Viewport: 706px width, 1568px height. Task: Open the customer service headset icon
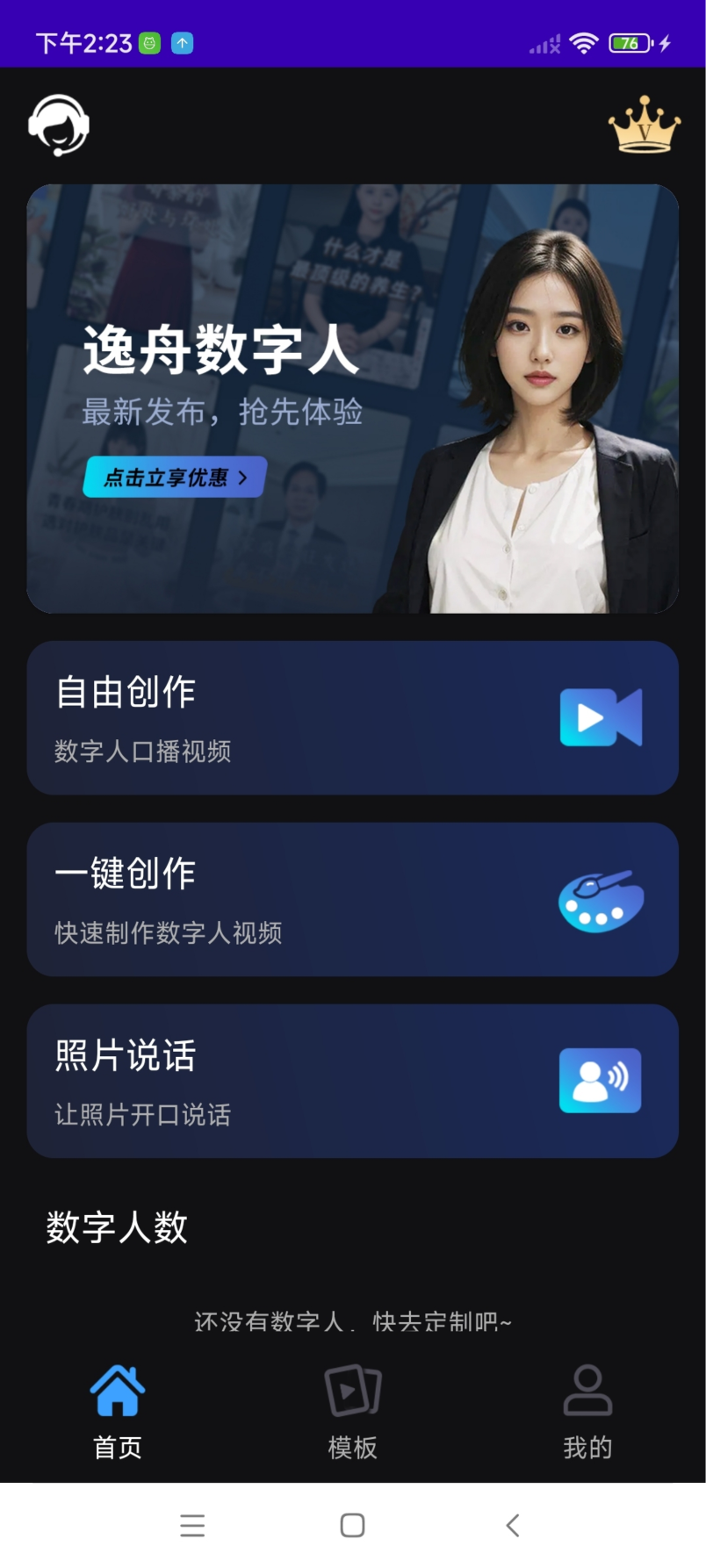(x=58, y=125)
